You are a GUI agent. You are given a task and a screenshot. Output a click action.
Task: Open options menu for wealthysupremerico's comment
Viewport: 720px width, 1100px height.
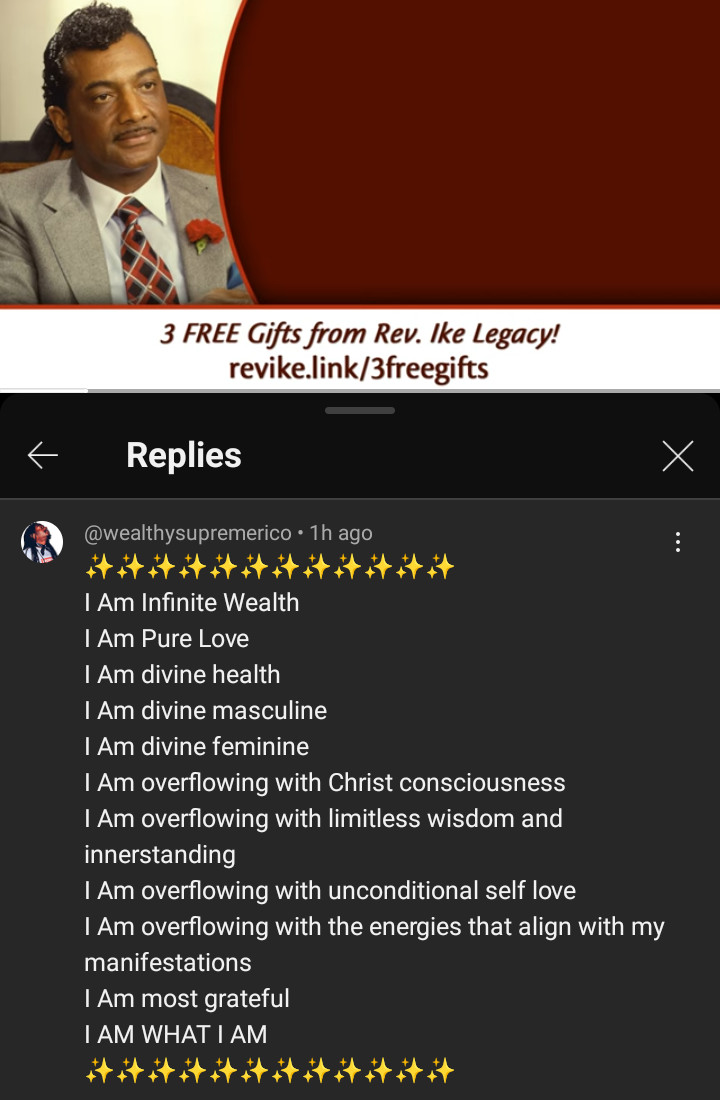pyautogui.click(x=677, y=542)
